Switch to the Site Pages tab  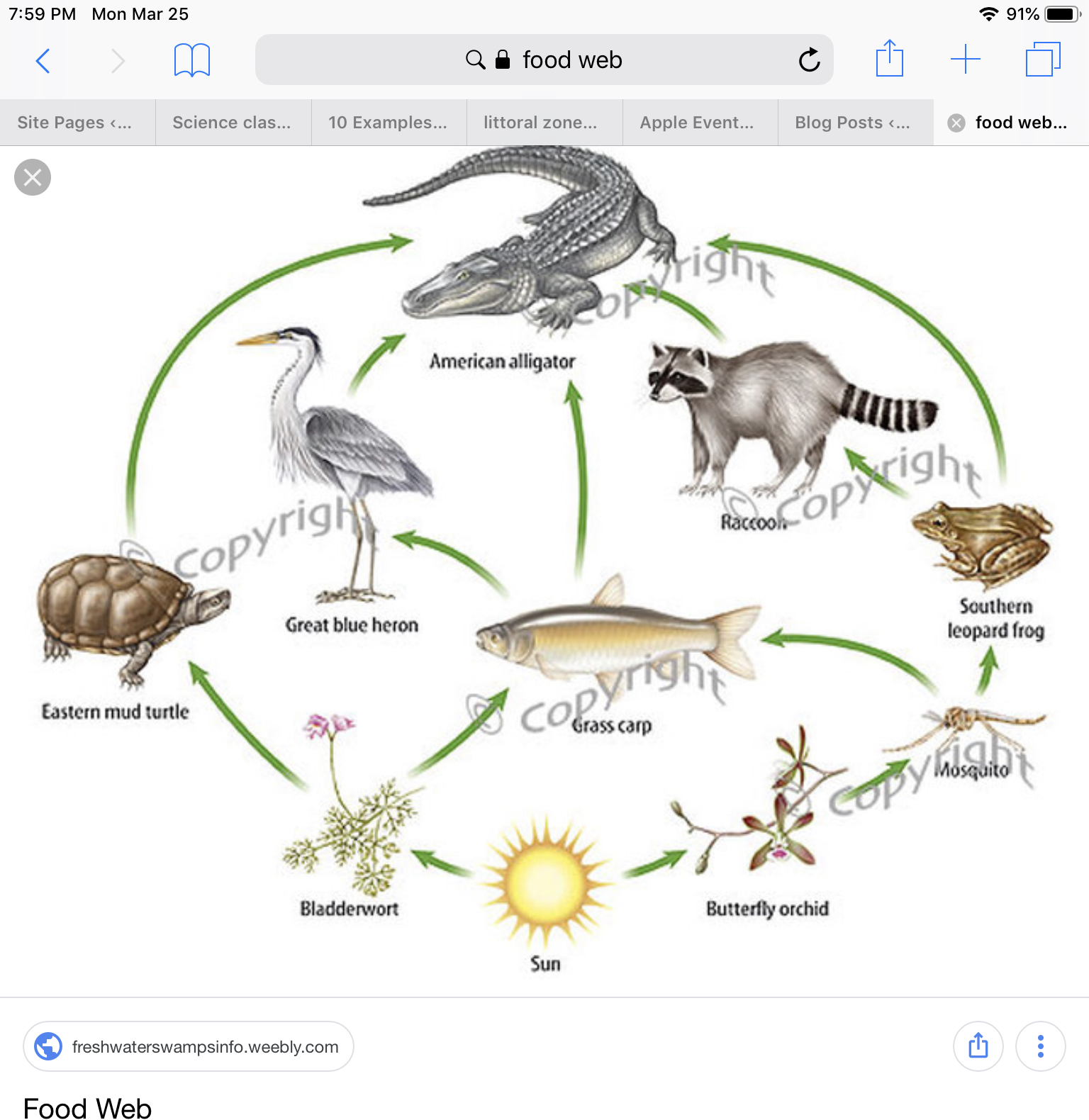click(77, 123)
